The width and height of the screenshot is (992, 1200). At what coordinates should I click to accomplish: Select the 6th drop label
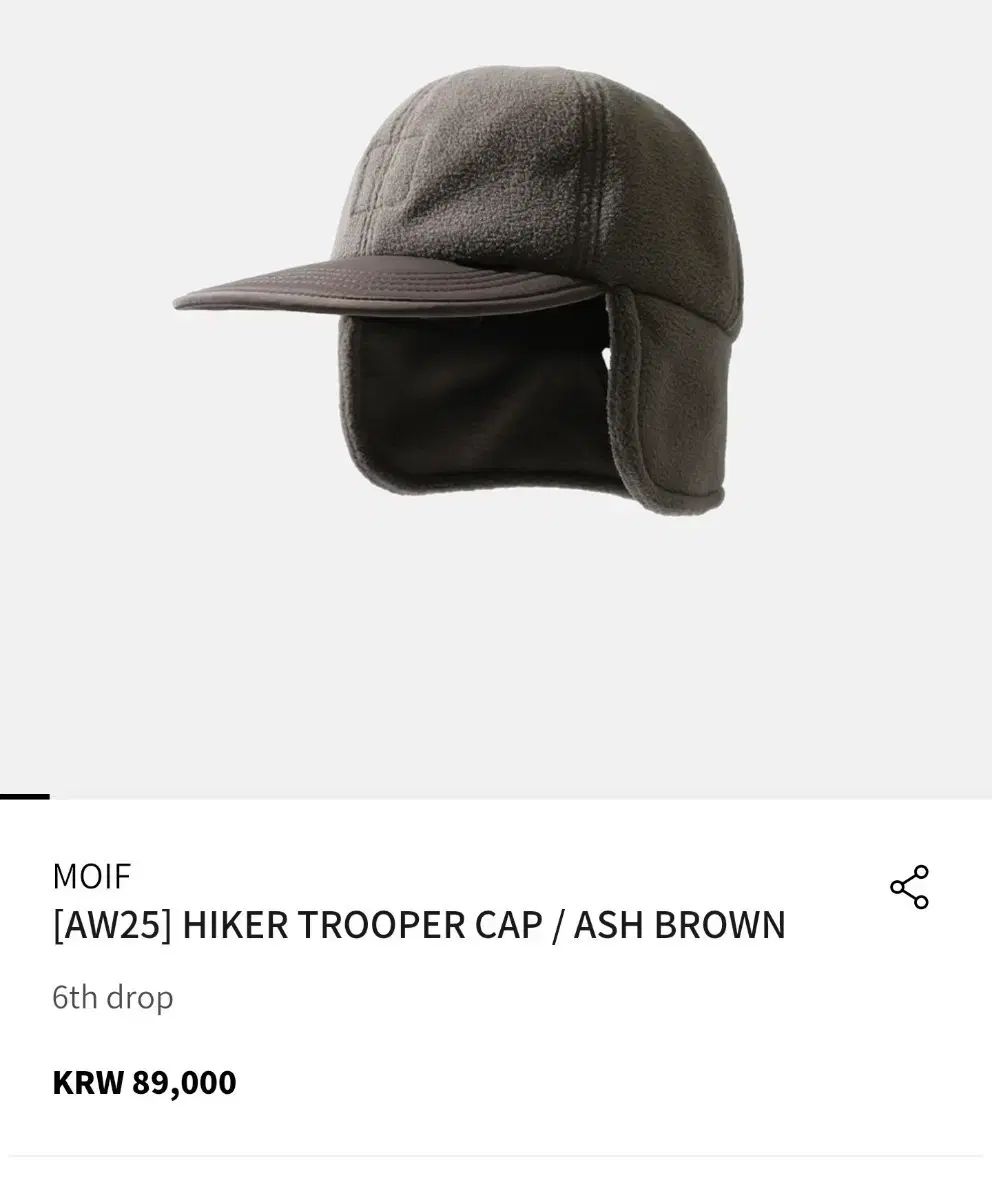(x=113, y=997)
